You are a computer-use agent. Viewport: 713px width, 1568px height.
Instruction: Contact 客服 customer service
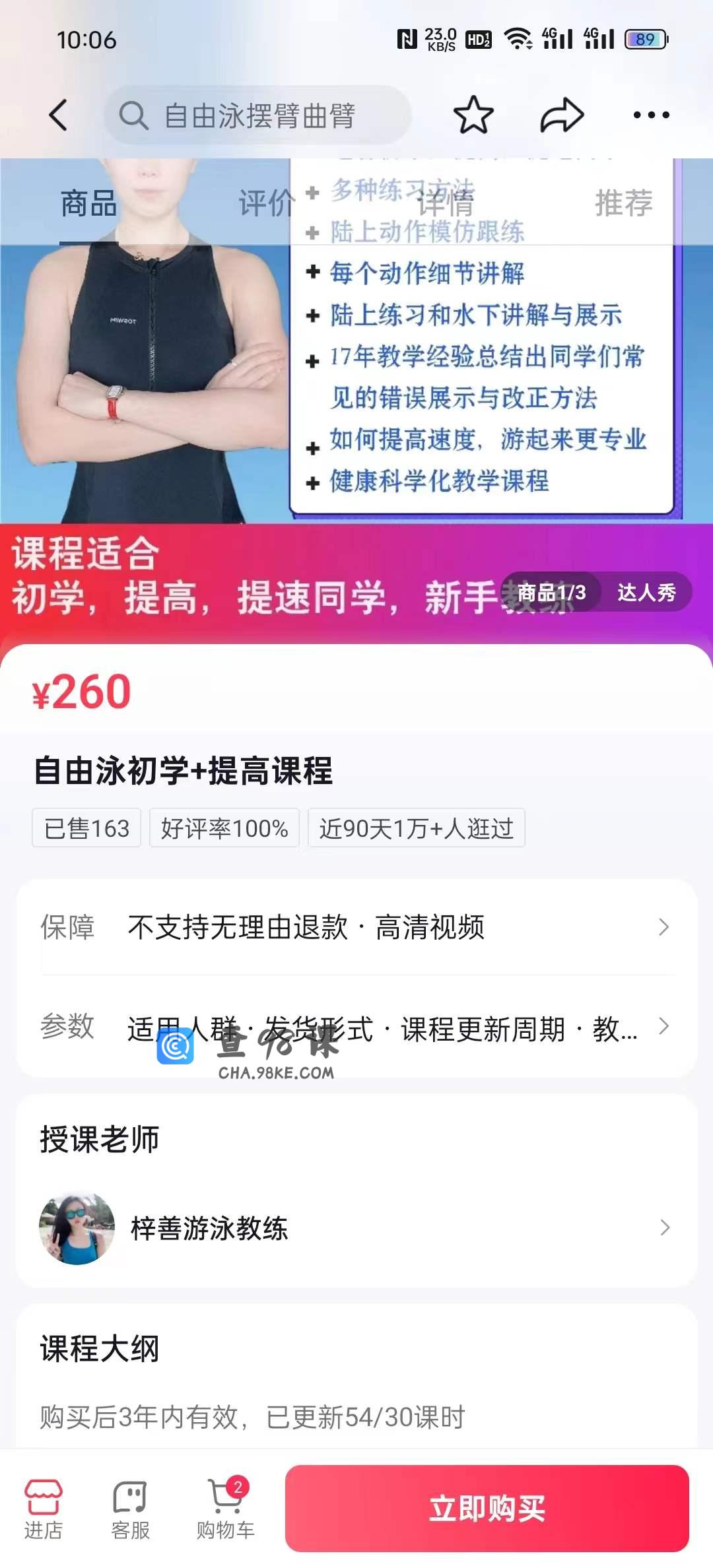click(x=130, y=1509)
